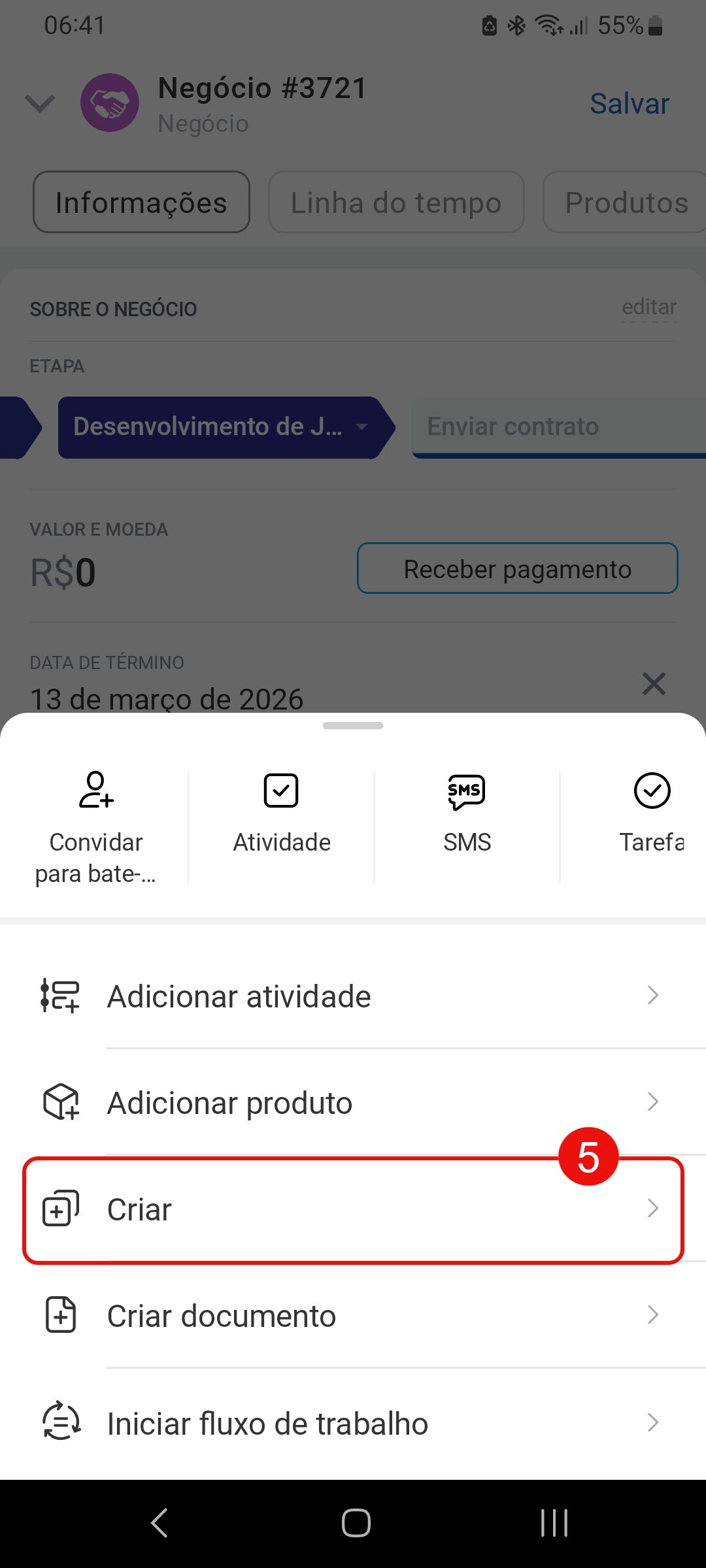The image size is (706, 1568).
Task: Return to the home screen
Action: (x=356, y=1524)
